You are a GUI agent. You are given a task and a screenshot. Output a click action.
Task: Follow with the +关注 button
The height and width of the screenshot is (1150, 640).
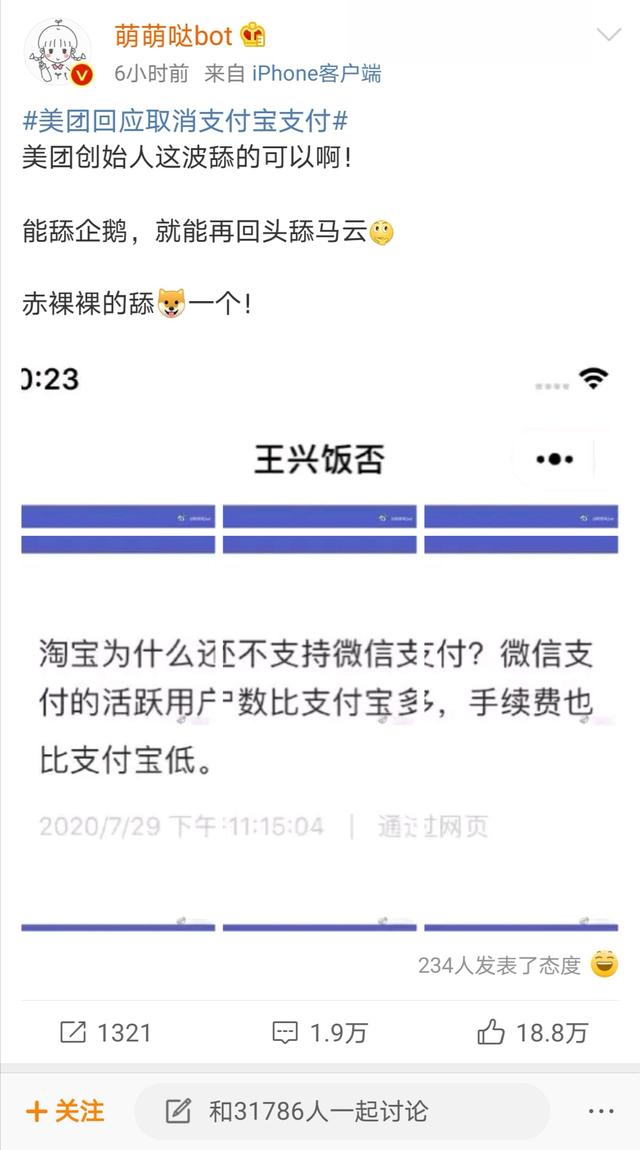(65, 1111)
